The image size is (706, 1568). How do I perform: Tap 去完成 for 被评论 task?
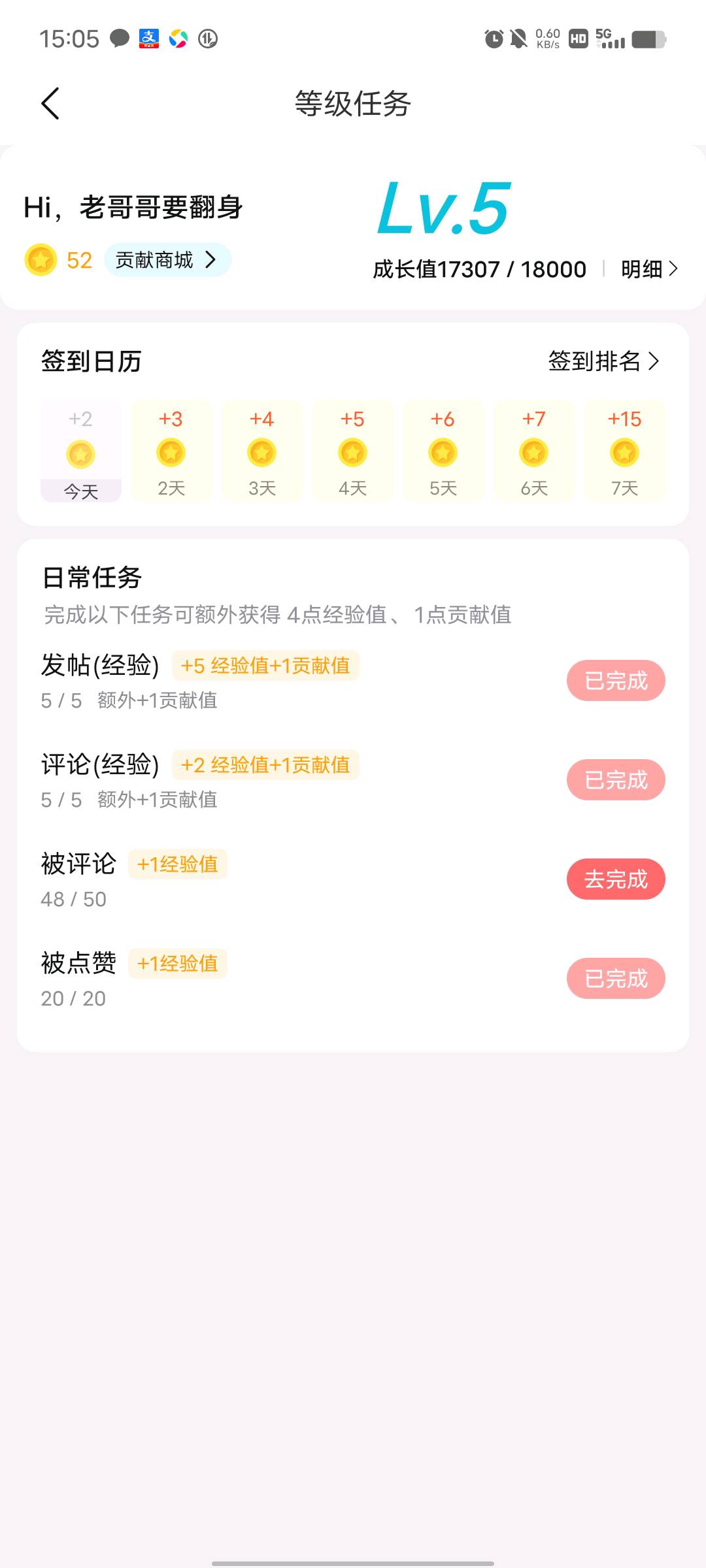pos(615,879)
